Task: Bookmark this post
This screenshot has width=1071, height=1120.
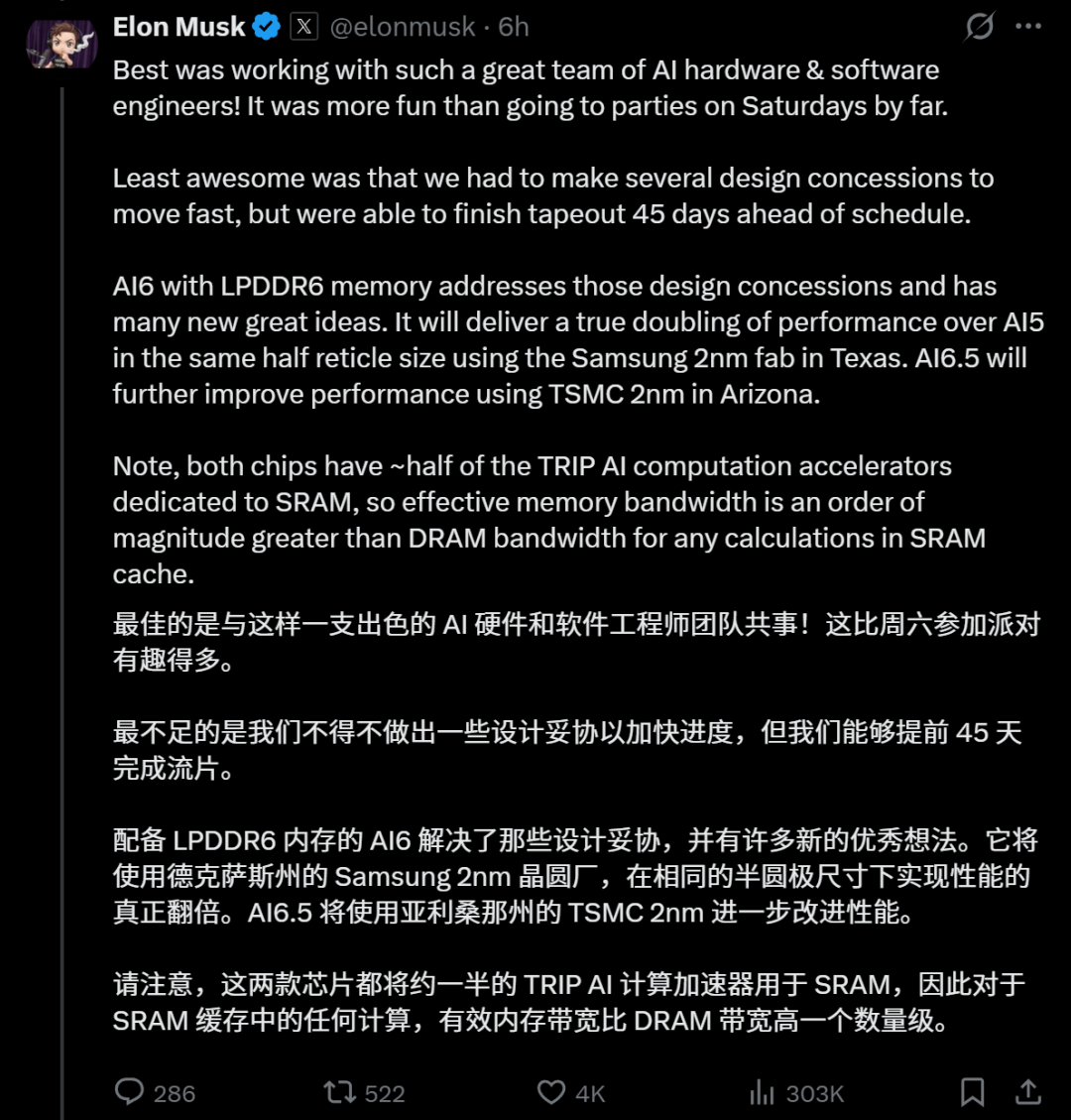Action: click(x=973, y=1092)
